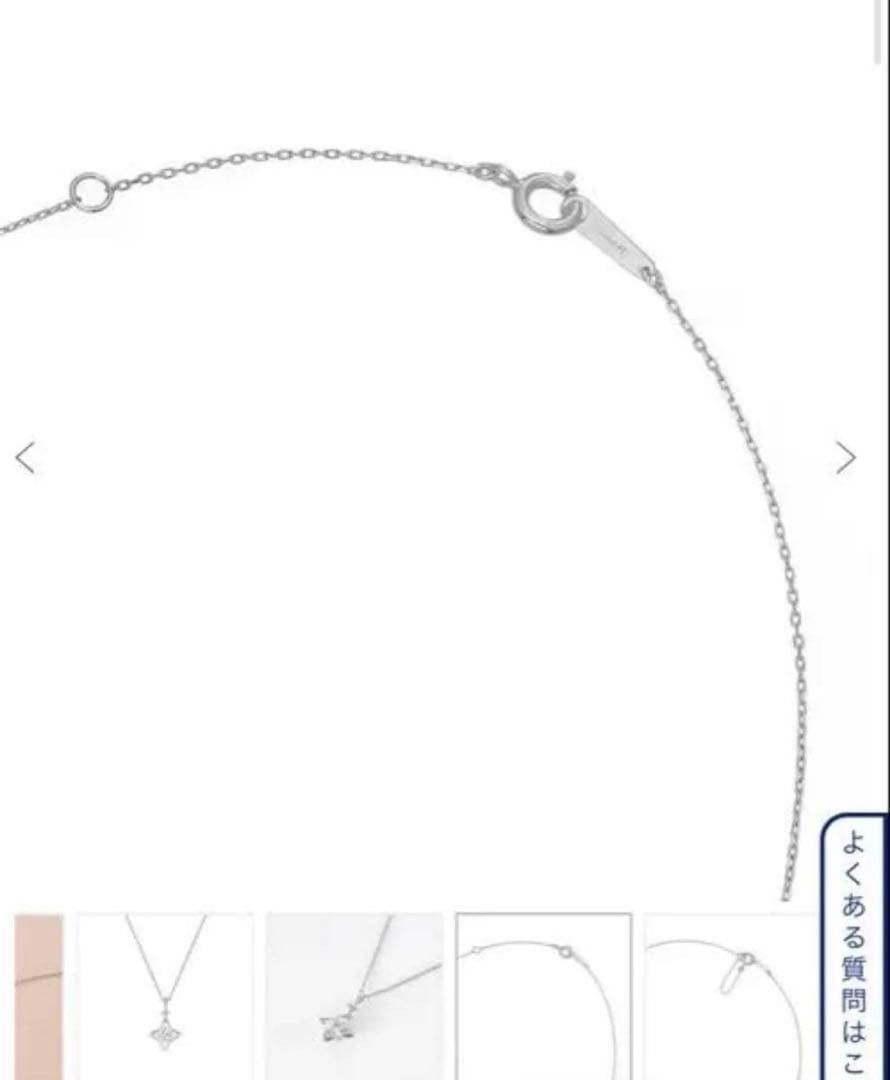Image resolution: width=890 pixels, height=1080 pixels.
Task: Select the clasp tag chain thumbnail
Action: point(730,997)
